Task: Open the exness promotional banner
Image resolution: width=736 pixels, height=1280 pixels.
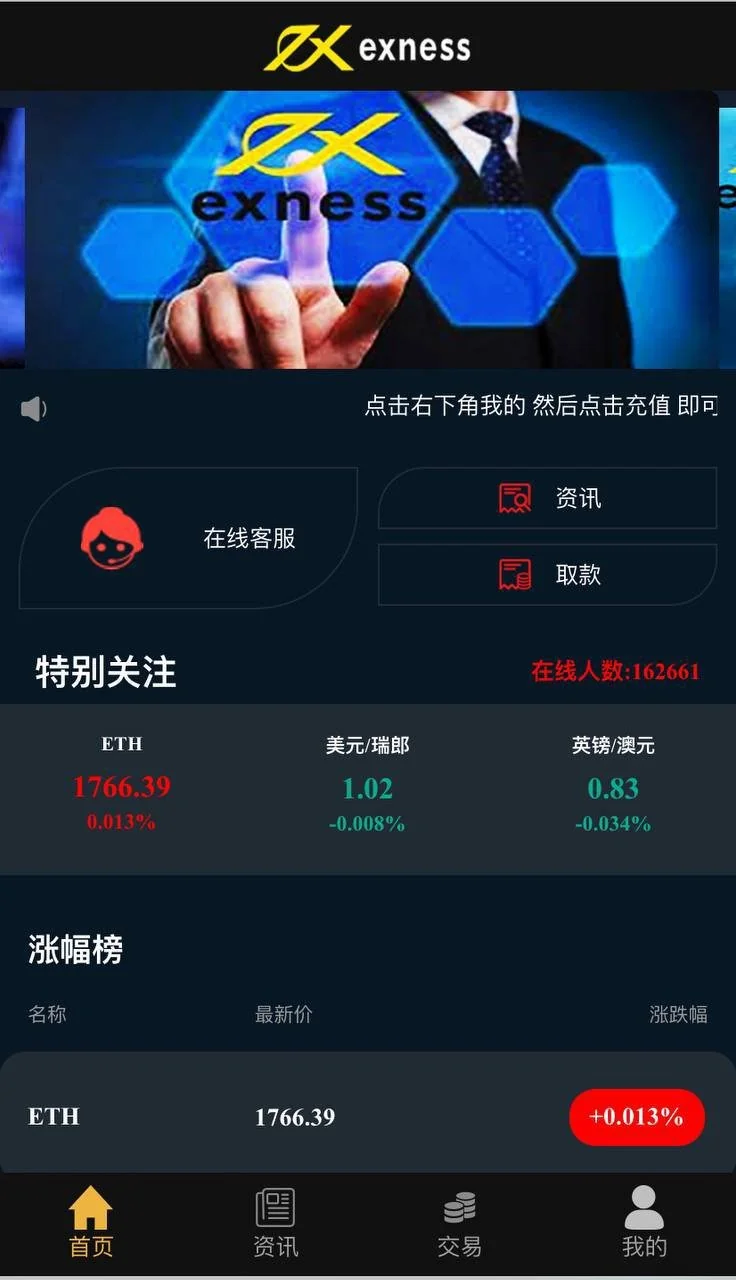Action: click(x=370, y=230)
